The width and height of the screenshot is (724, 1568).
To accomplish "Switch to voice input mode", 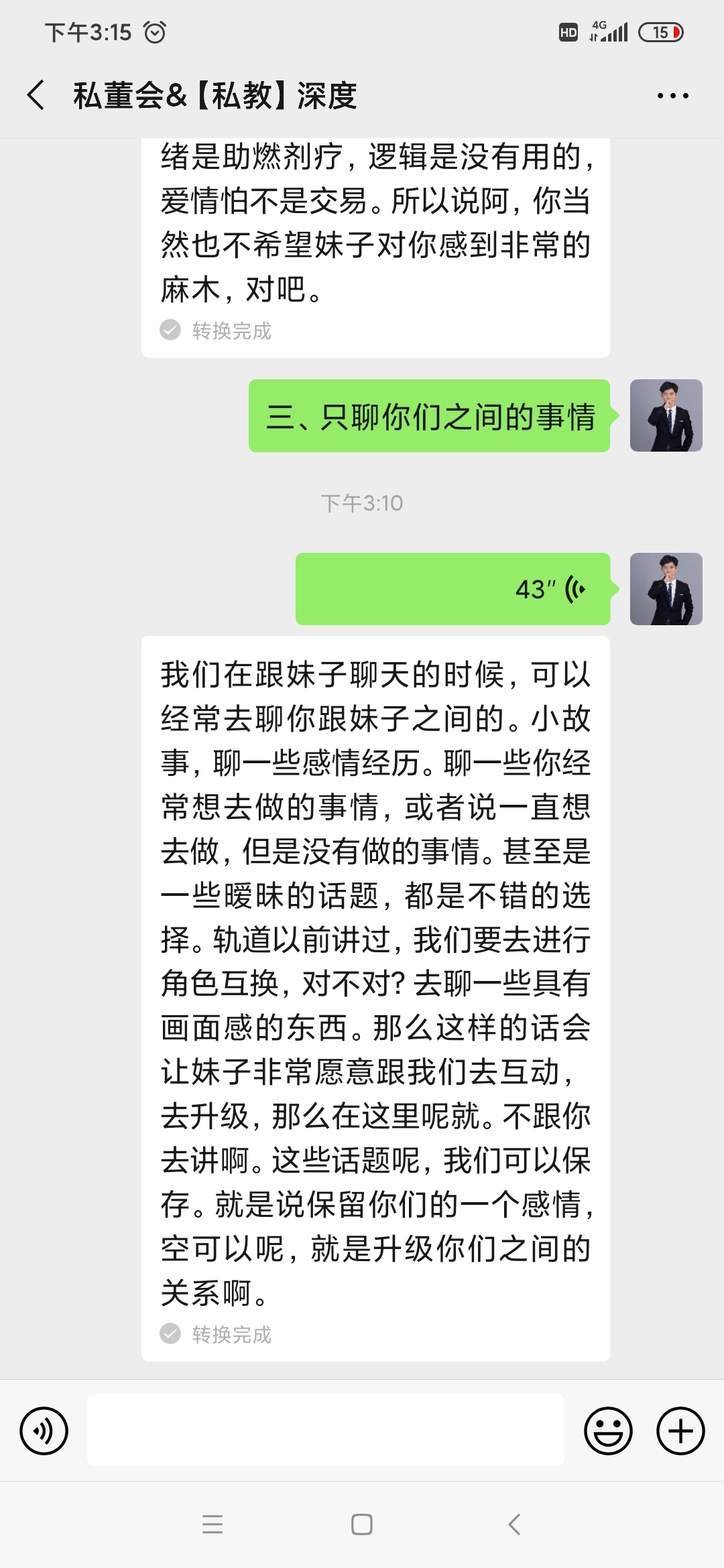I will tap(44, 1431).
